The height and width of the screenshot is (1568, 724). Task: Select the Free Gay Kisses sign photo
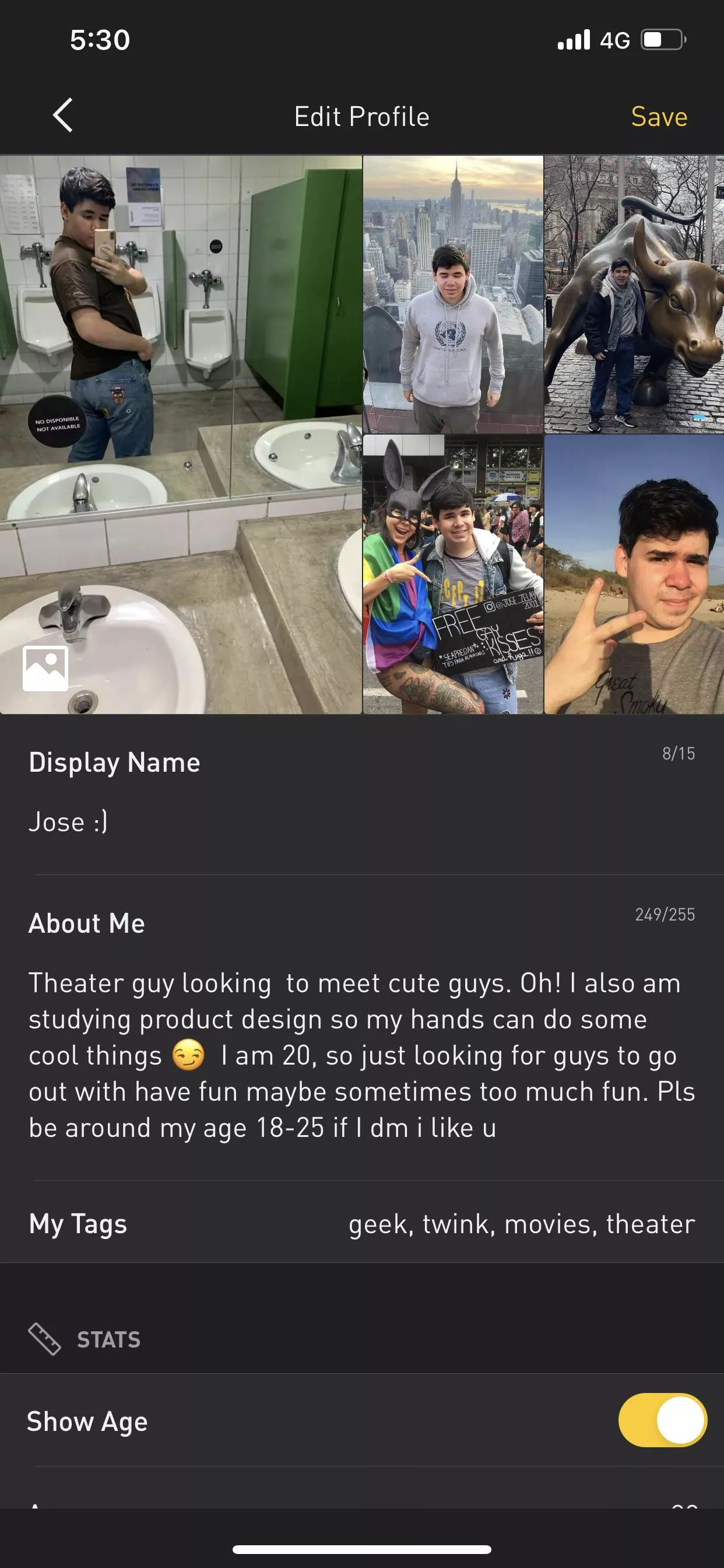[453, 573]
